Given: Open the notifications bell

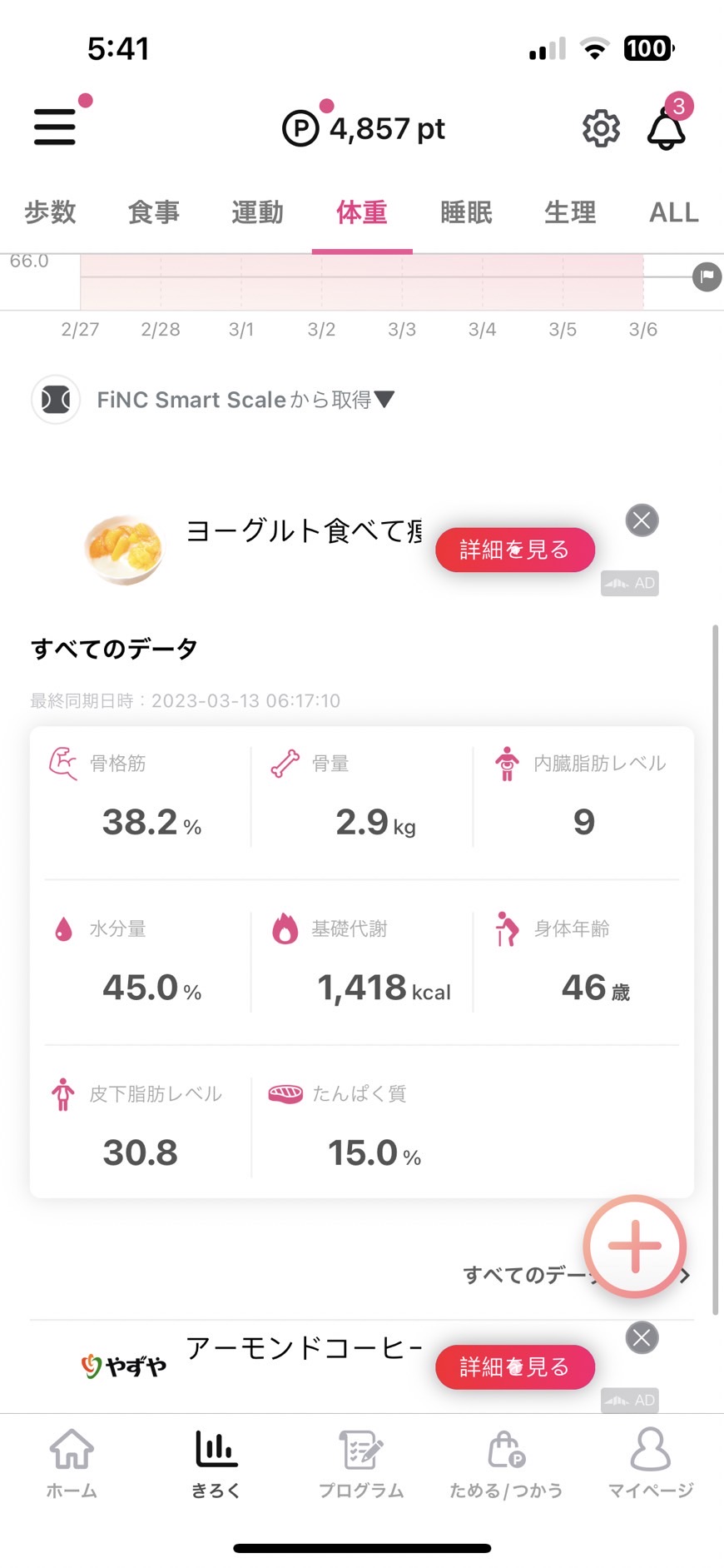Looking at the screenshot, I should [x=667, y=128].
